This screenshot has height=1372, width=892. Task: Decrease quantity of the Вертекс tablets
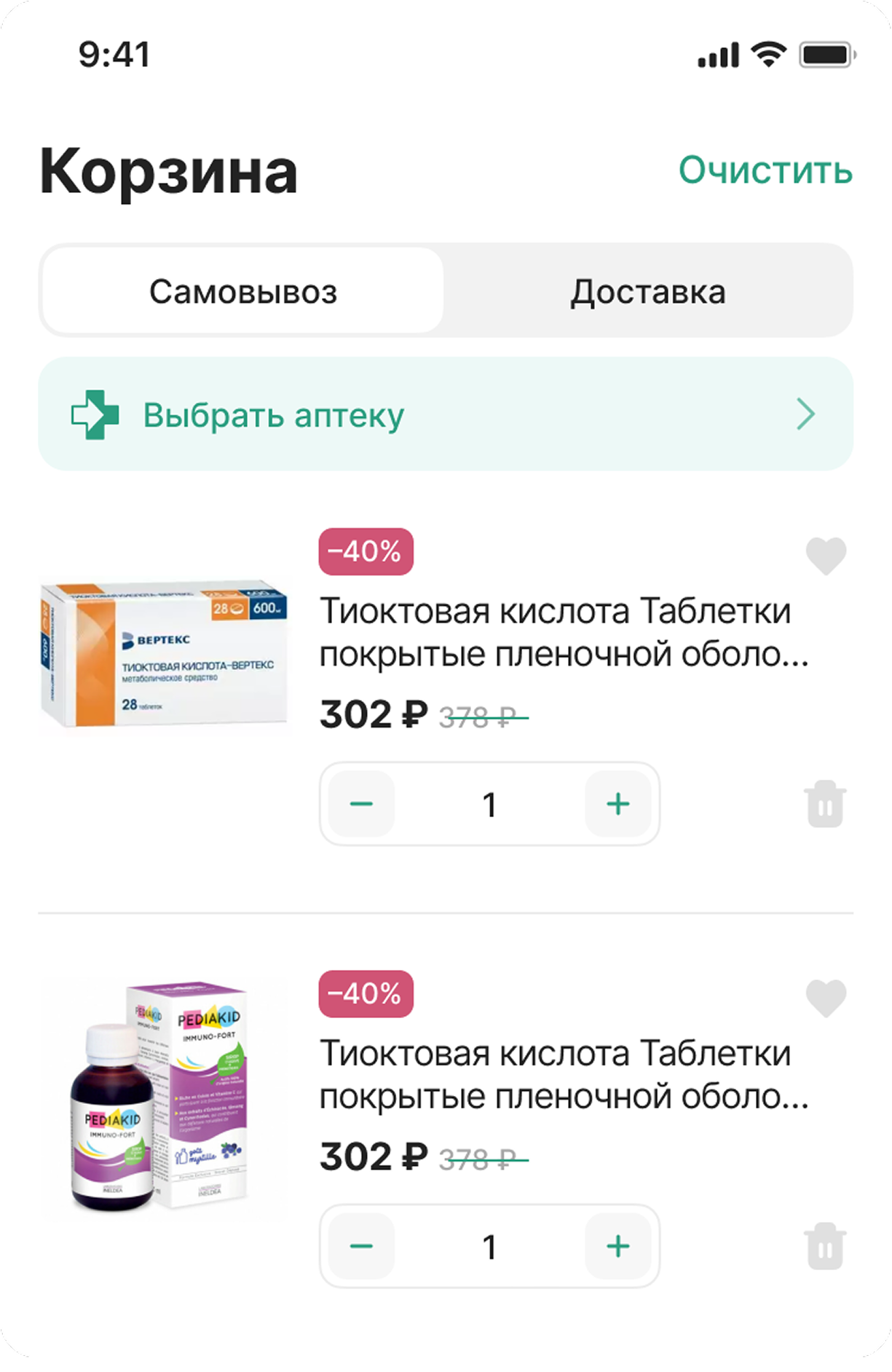coord(361,804)
